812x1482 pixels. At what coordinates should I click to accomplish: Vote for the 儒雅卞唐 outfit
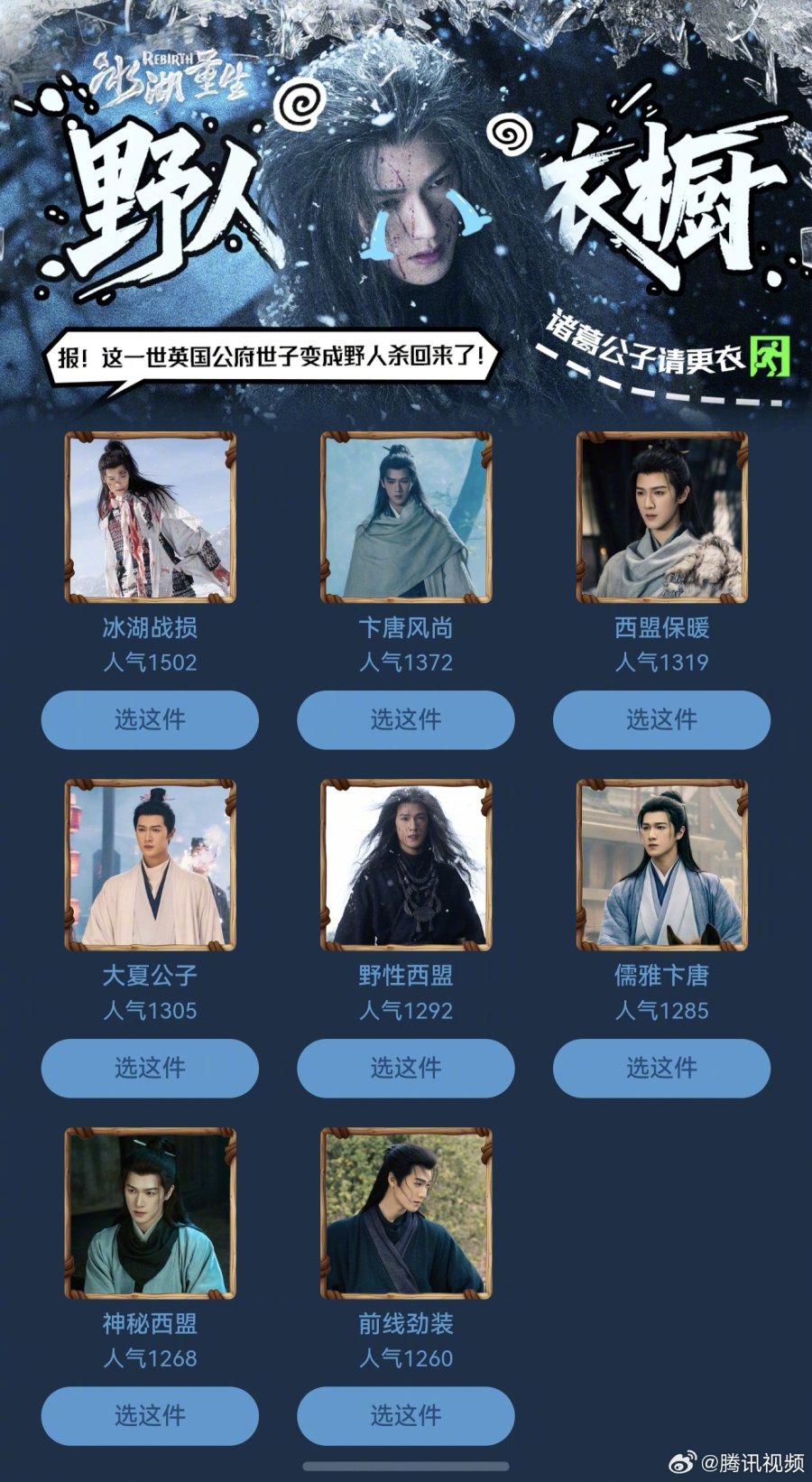point(661,1068)
